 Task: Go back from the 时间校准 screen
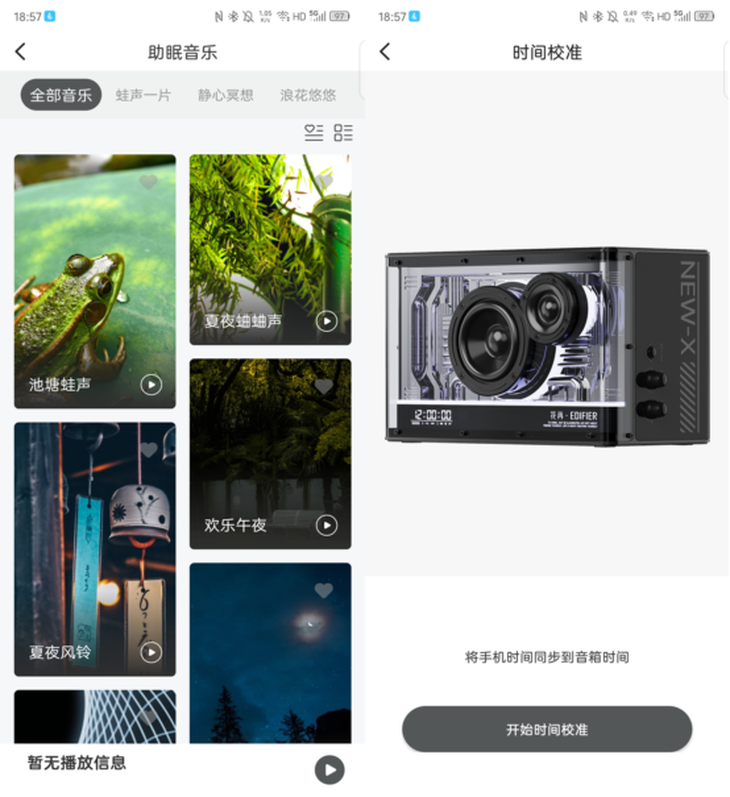pos(385,52)
